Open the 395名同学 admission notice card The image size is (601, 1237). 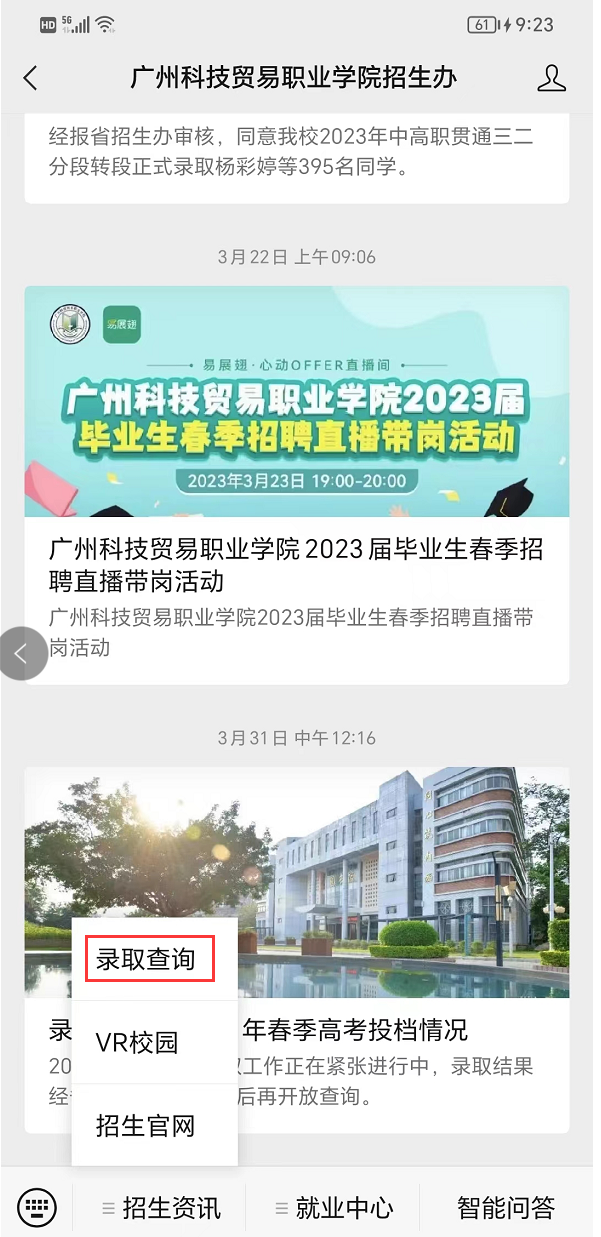click(x=297, y=152)
